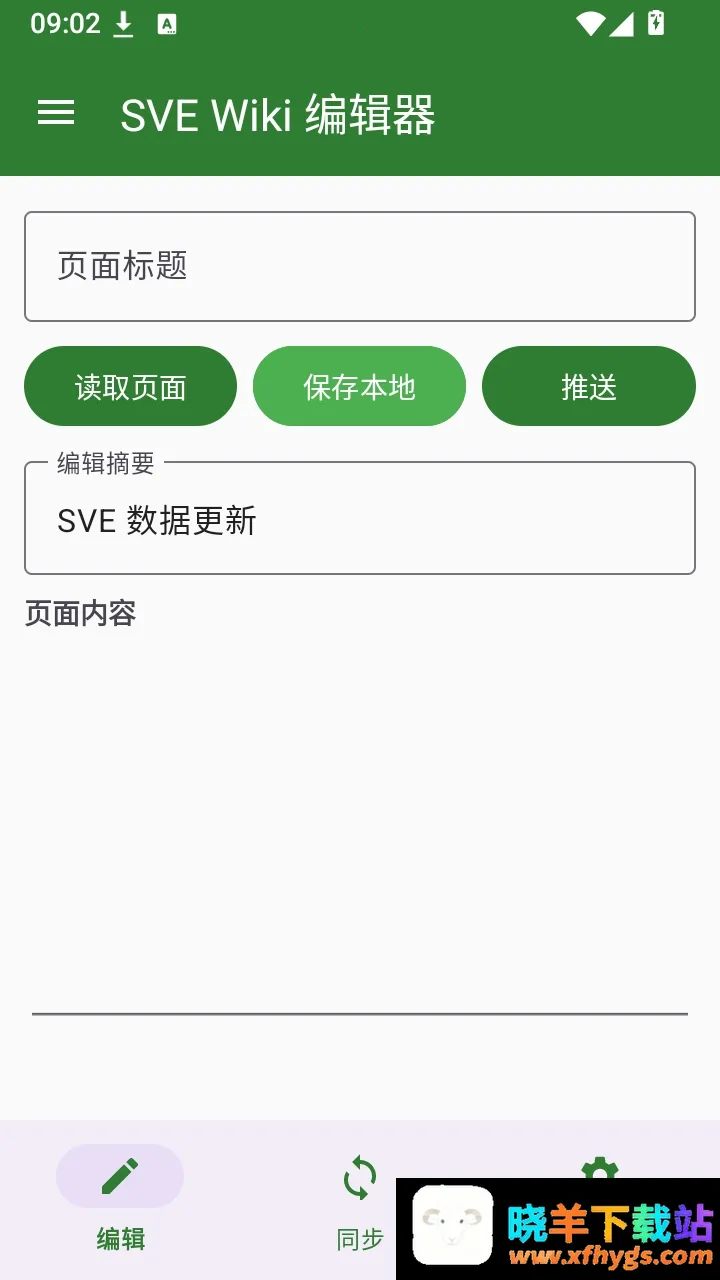Open the settings gear tab
Image resolution: width=720 pixels, height=1280 pixels.
coord(600,1170)
